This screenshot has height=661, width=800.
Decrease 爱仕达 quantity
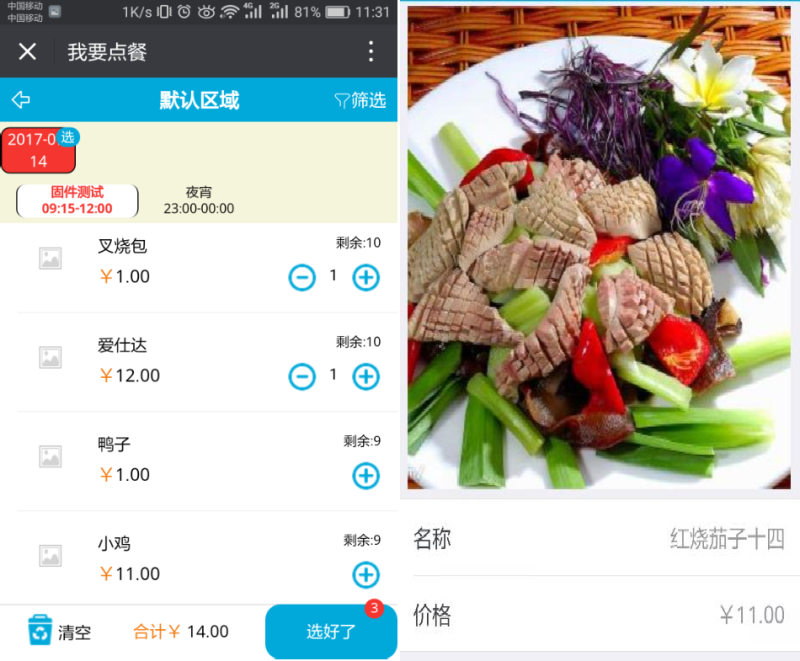pos(302,376)
